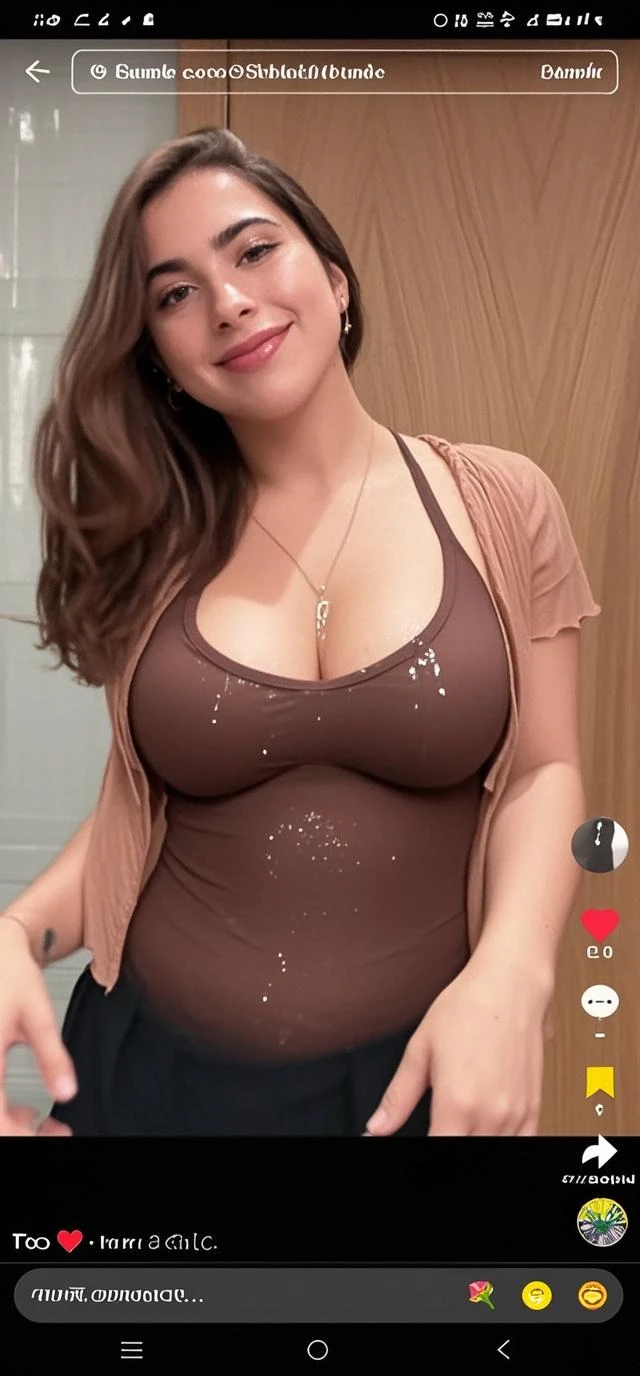
Task: Open the search field at the top
Action: (x=300, y=72)
